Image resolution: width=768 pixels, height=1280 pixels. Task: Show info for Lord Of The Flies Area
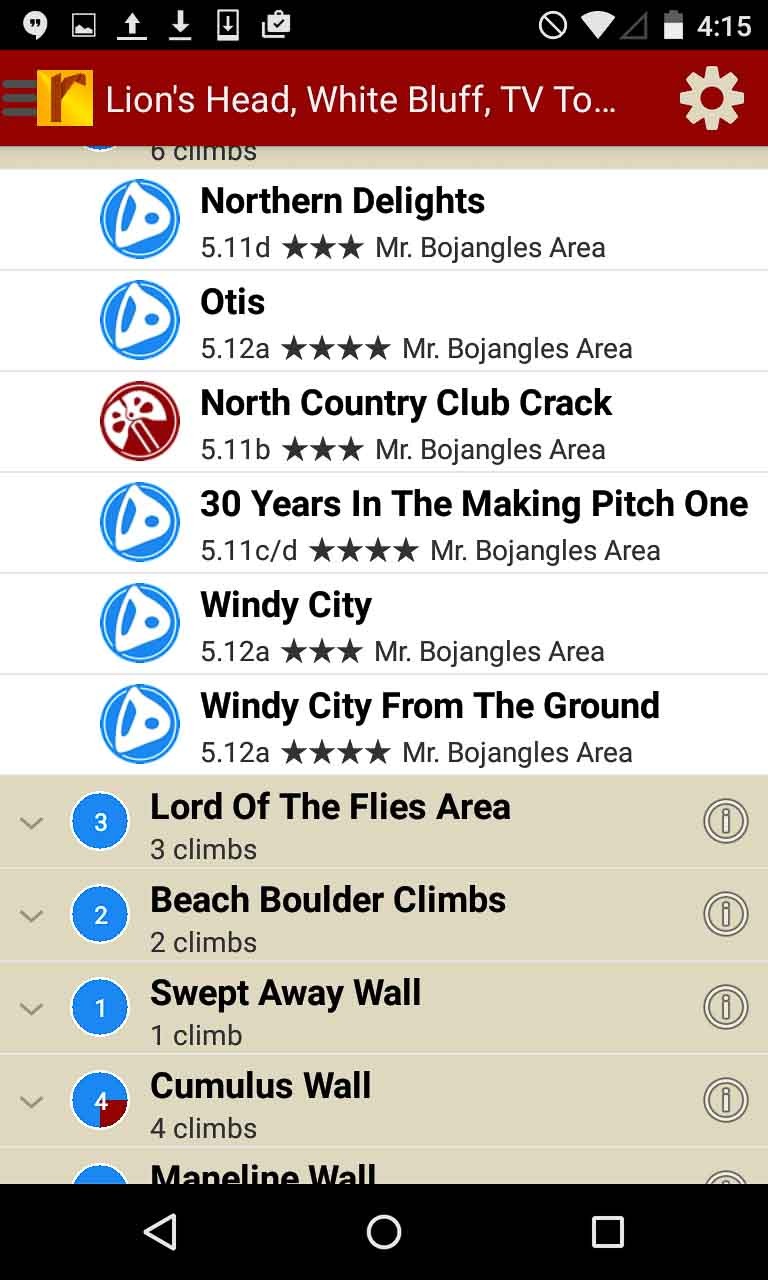pyautogui.click(x=726, y=821)
